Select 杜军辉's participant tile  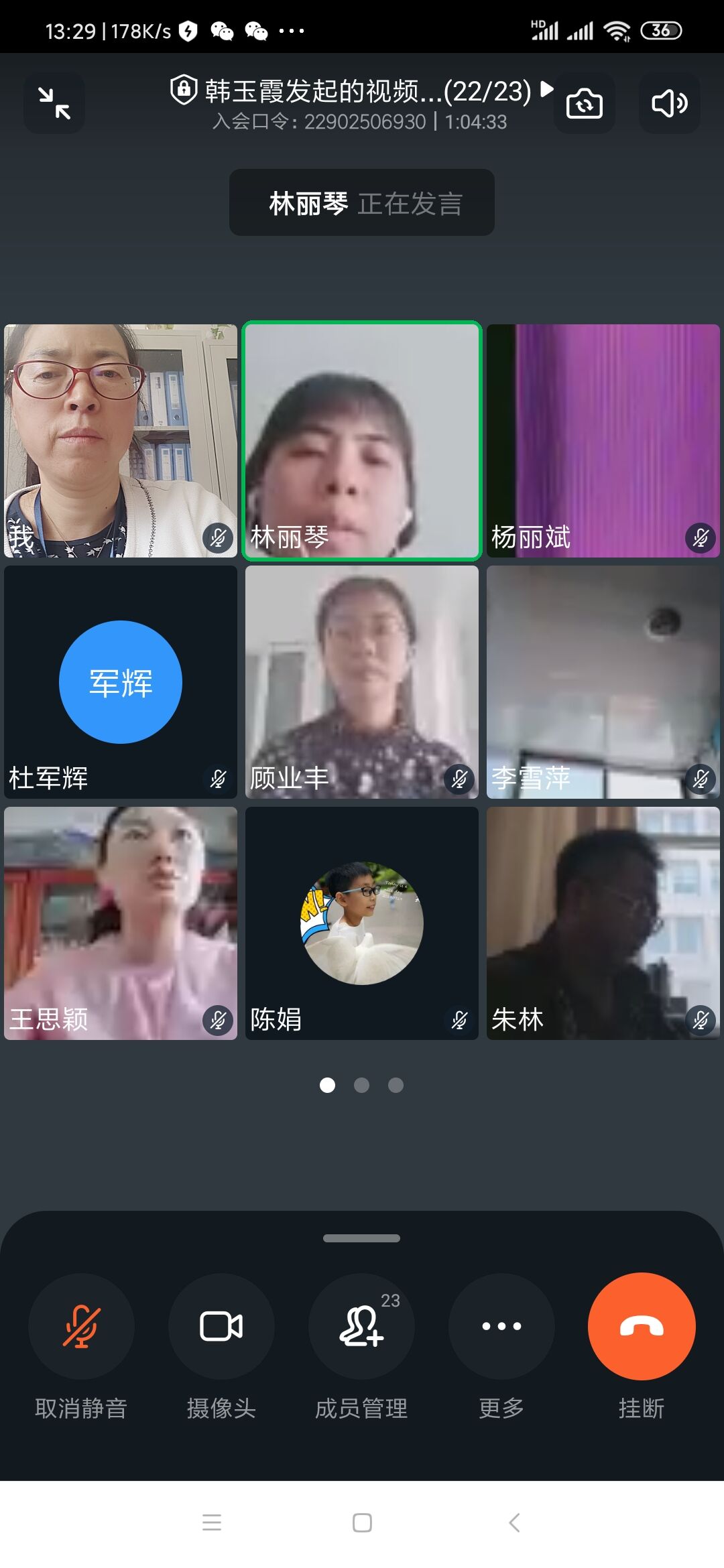(121, 681)
